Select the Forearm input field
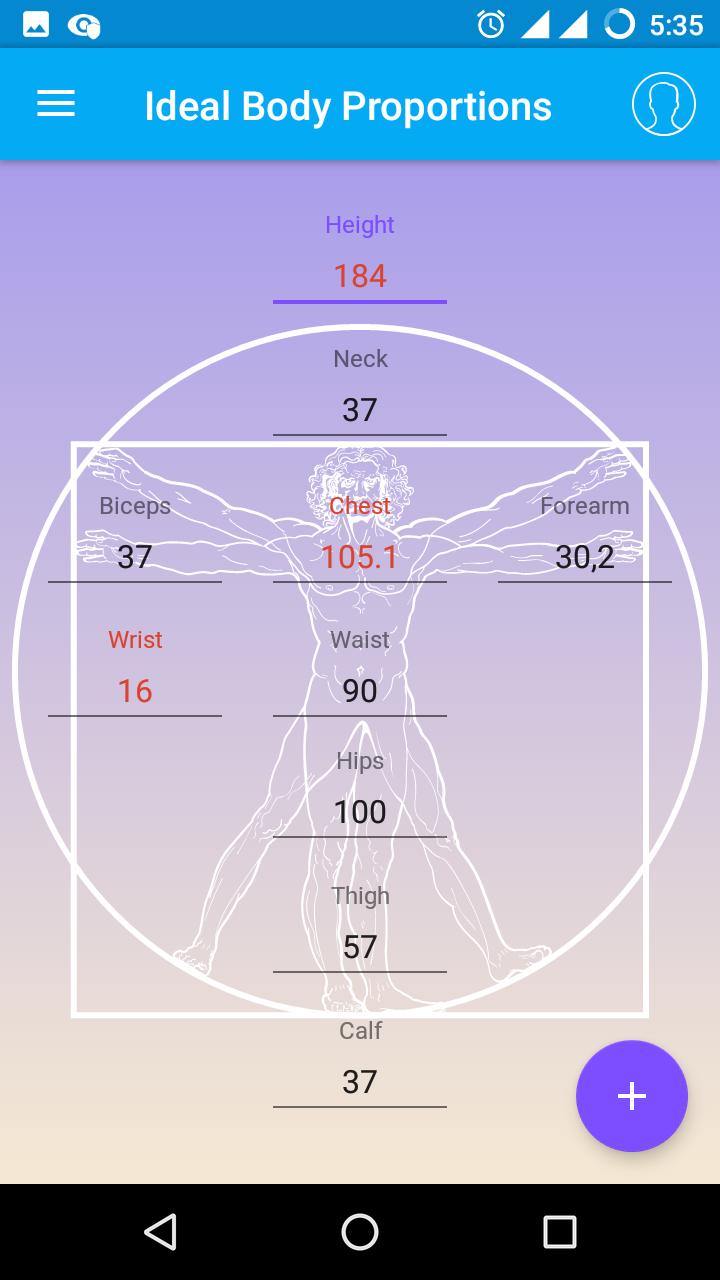Image resolution: width=720 pixels, height=1280 pixels. point(585,557)
